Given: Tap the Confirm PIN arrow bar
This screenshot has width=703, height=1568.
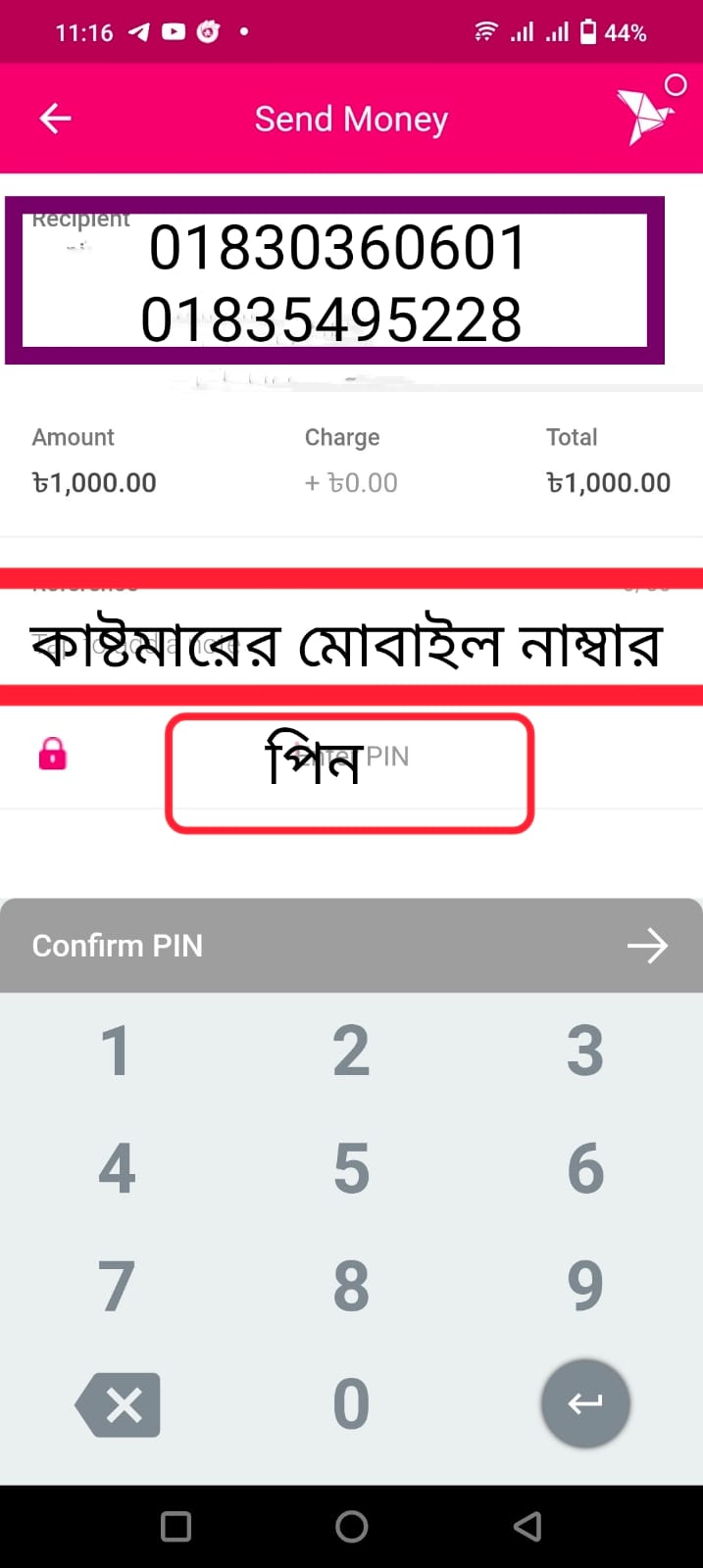Looking at the screenshot, I should 351,946.
